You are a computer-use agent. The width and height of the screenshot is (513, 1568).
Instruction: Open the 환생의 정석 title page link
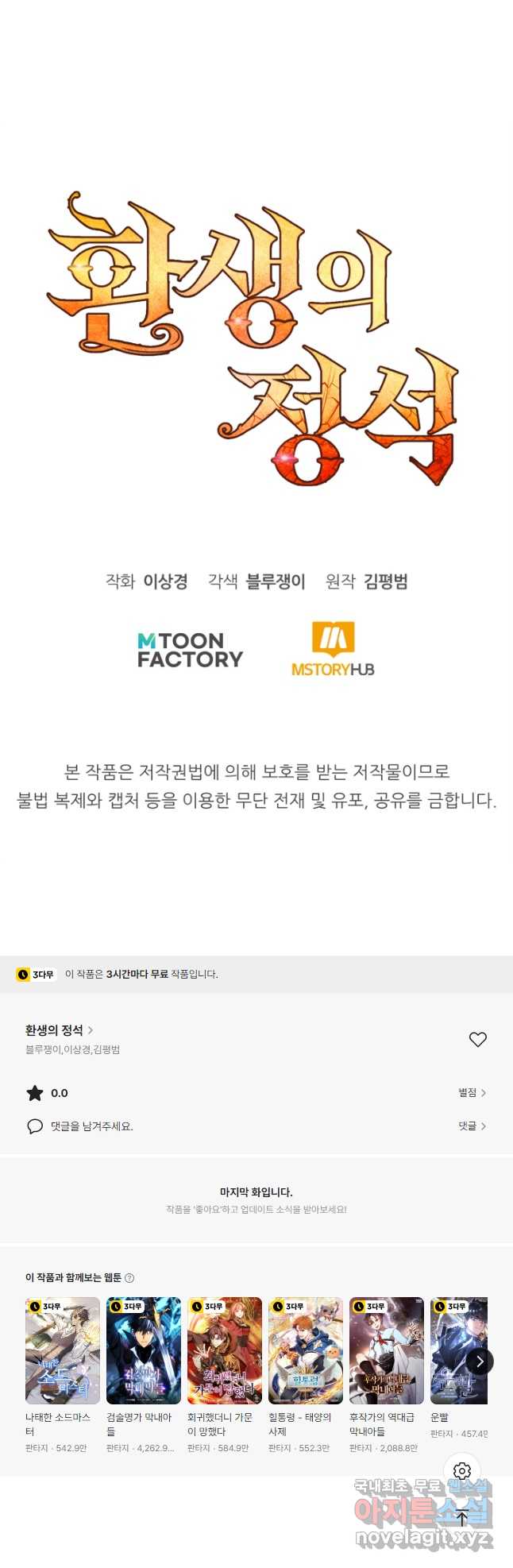[x=59, y=1030]
